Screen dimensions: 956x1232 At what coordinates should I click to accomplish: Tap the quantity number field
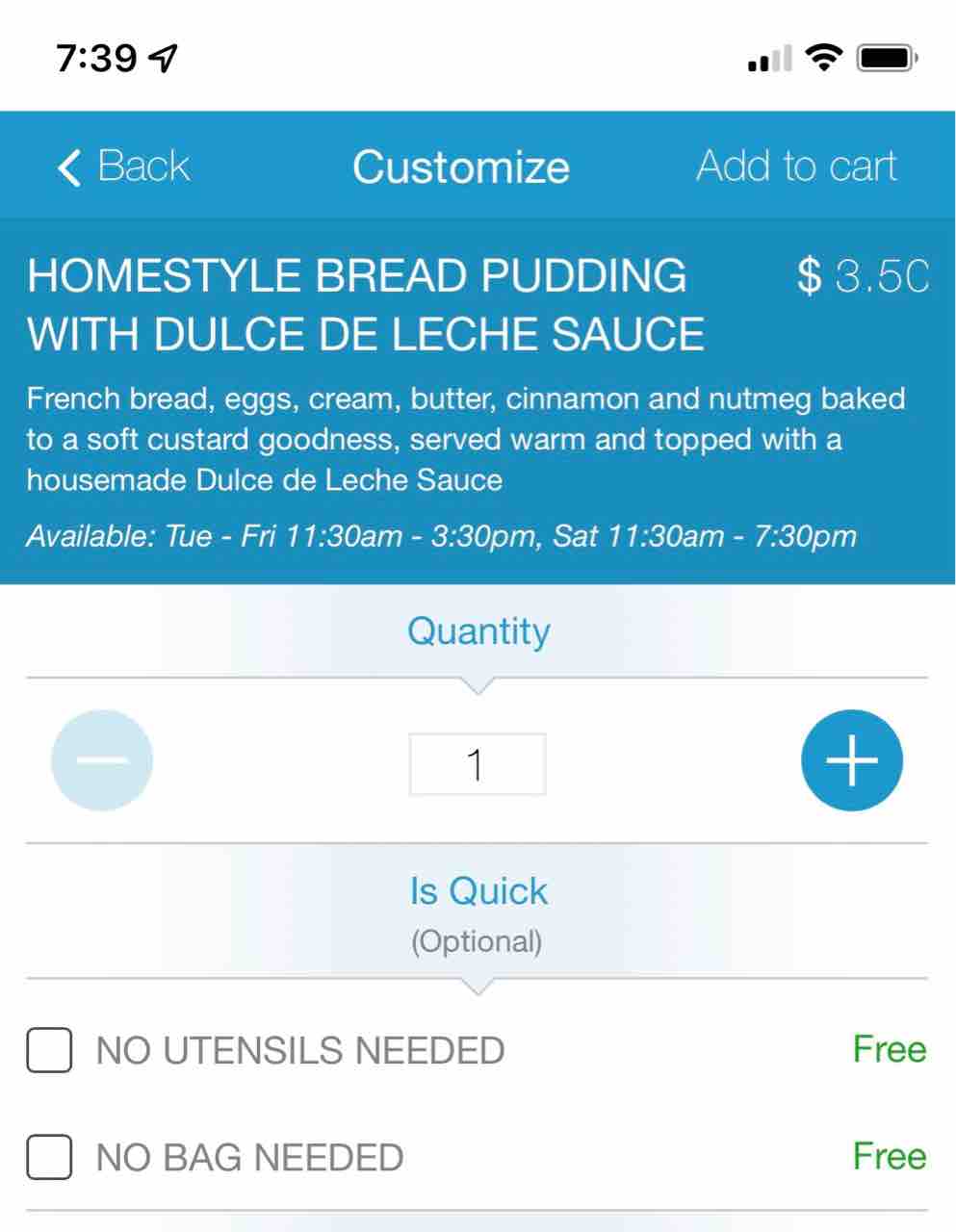tap(477, 764)
